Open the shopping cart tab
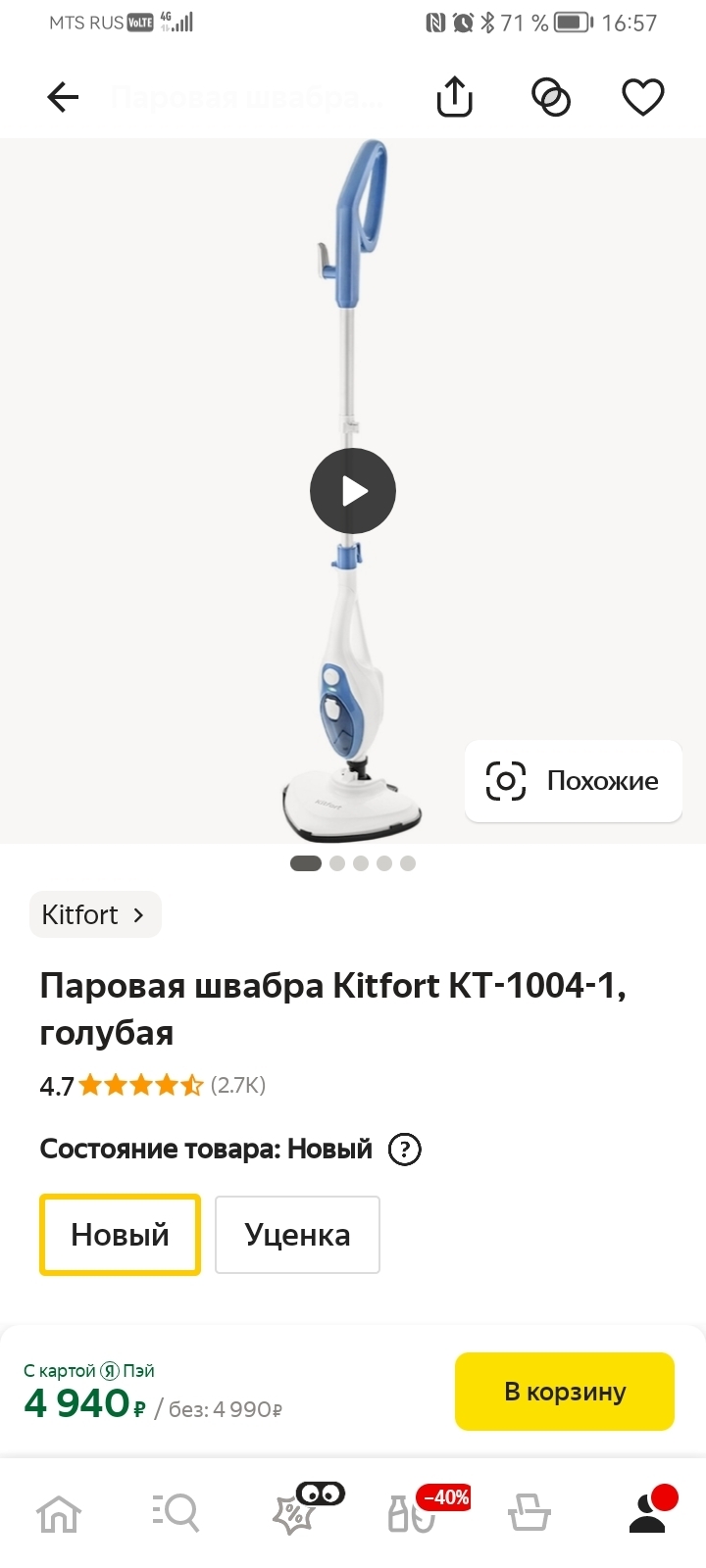This screenshot has height=1568, width=706. click(529, 1513)
